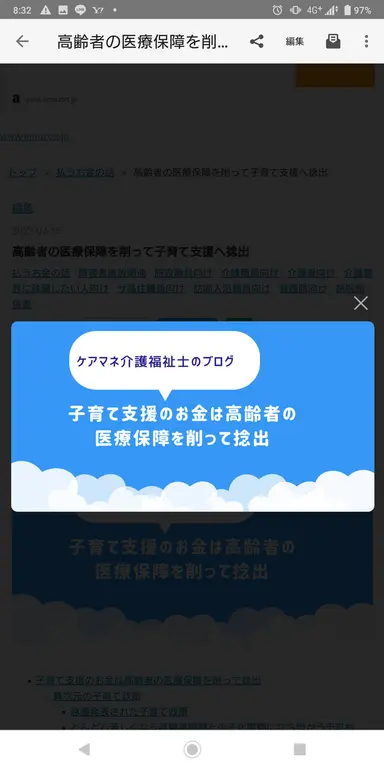Tap the 編集 edit button
384x768 pixels.
(295, 42)
